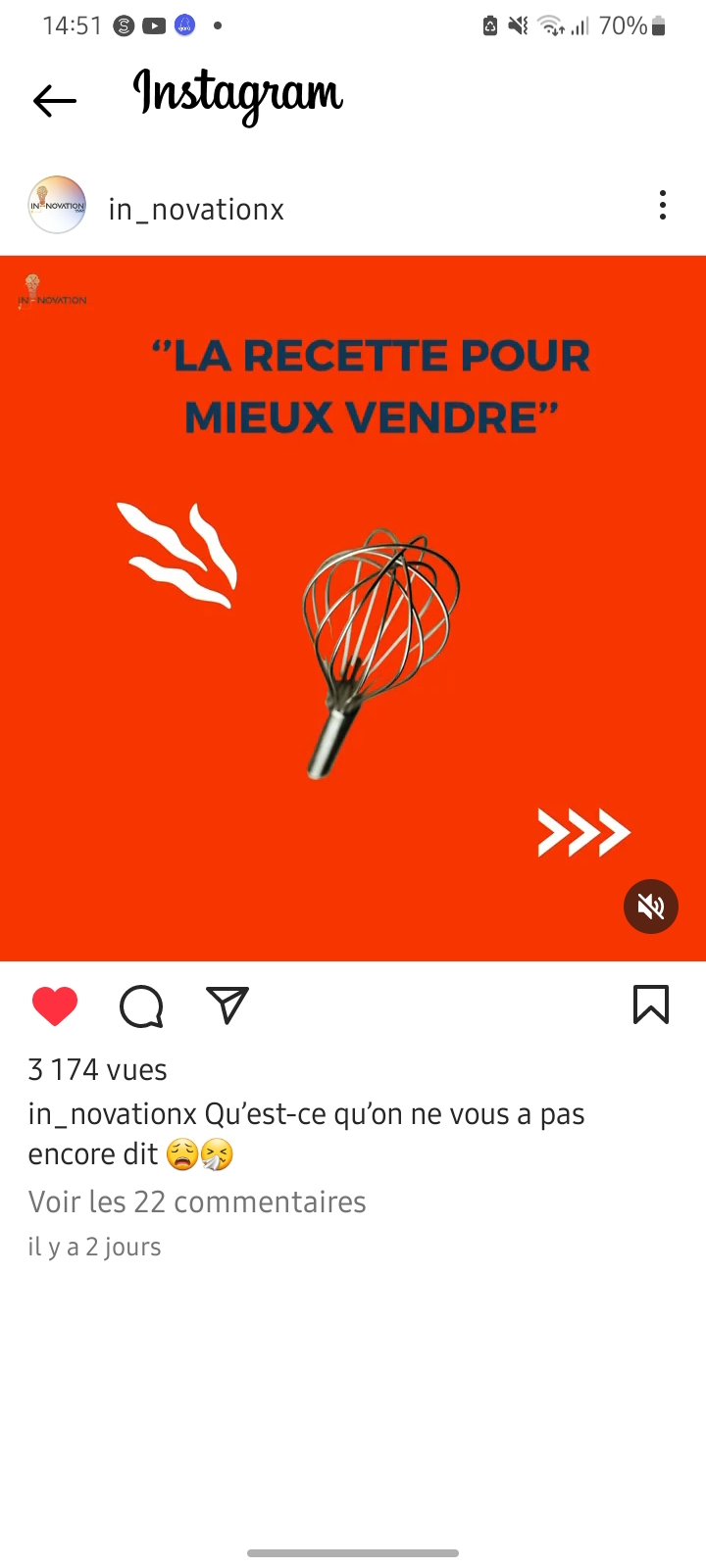
Task: Open the in_novationx profile picture
Action: pyautogui.click(x=58, y=206)
